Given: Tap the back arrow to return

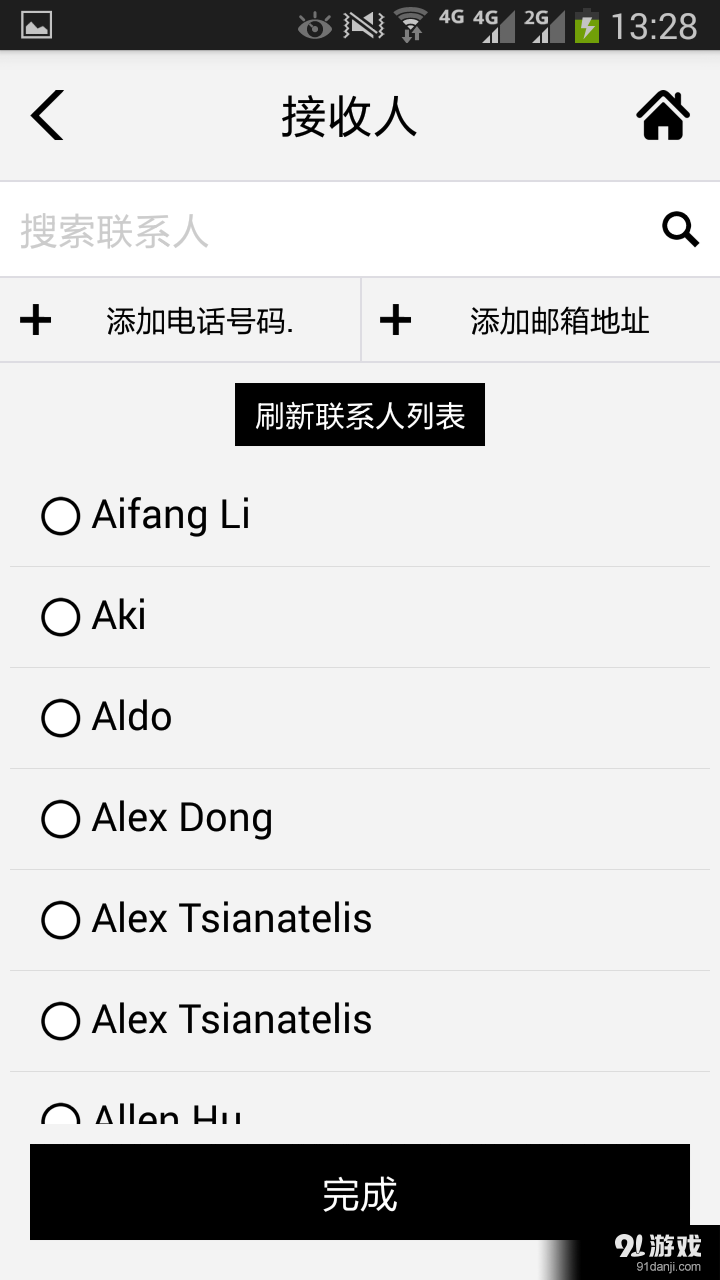Looking at the screenshot, I should pyautogui.click(x=46, y=114).
